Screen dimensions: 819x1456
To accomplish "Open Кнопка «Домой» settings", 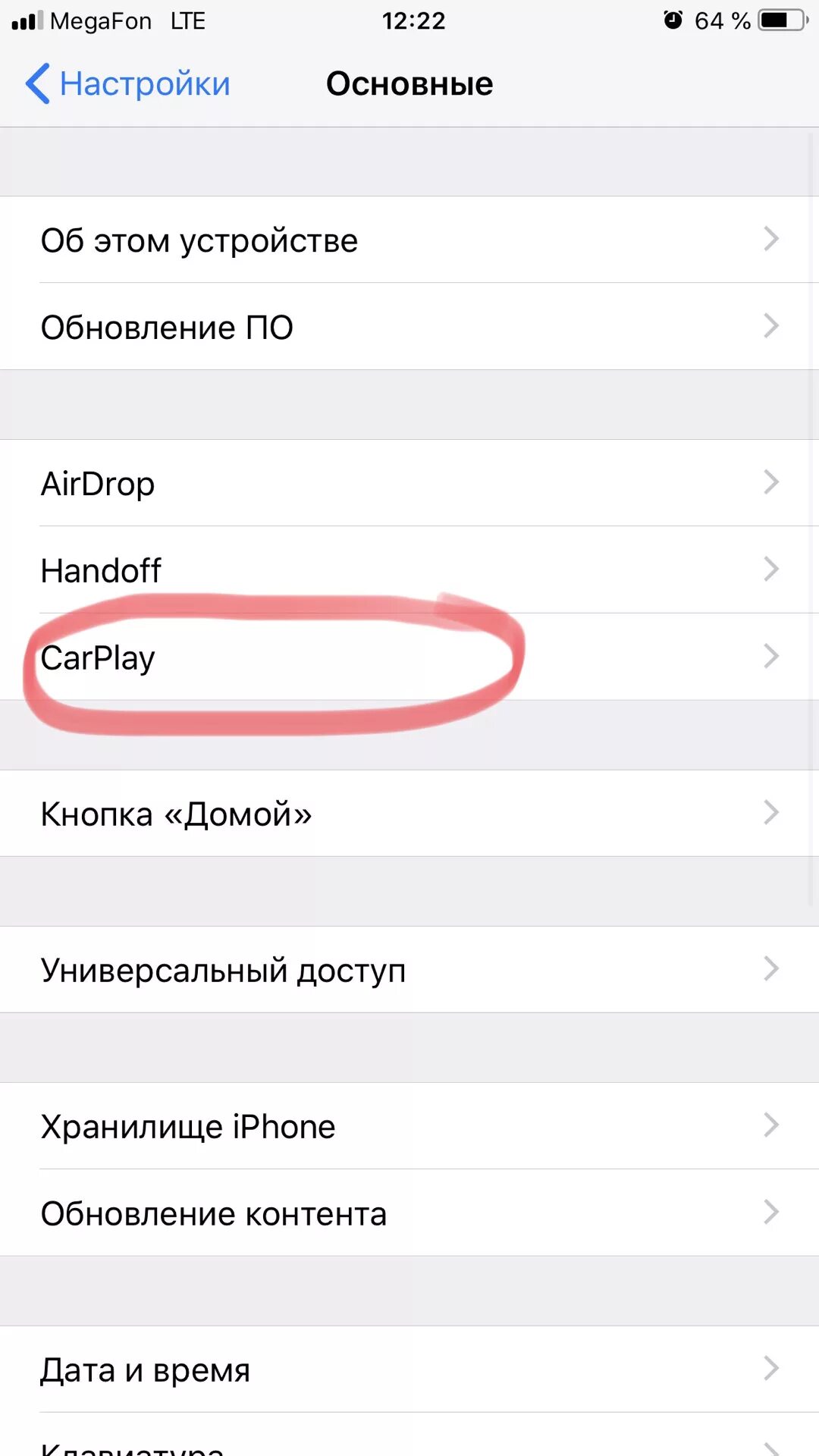I will [409, 814].
